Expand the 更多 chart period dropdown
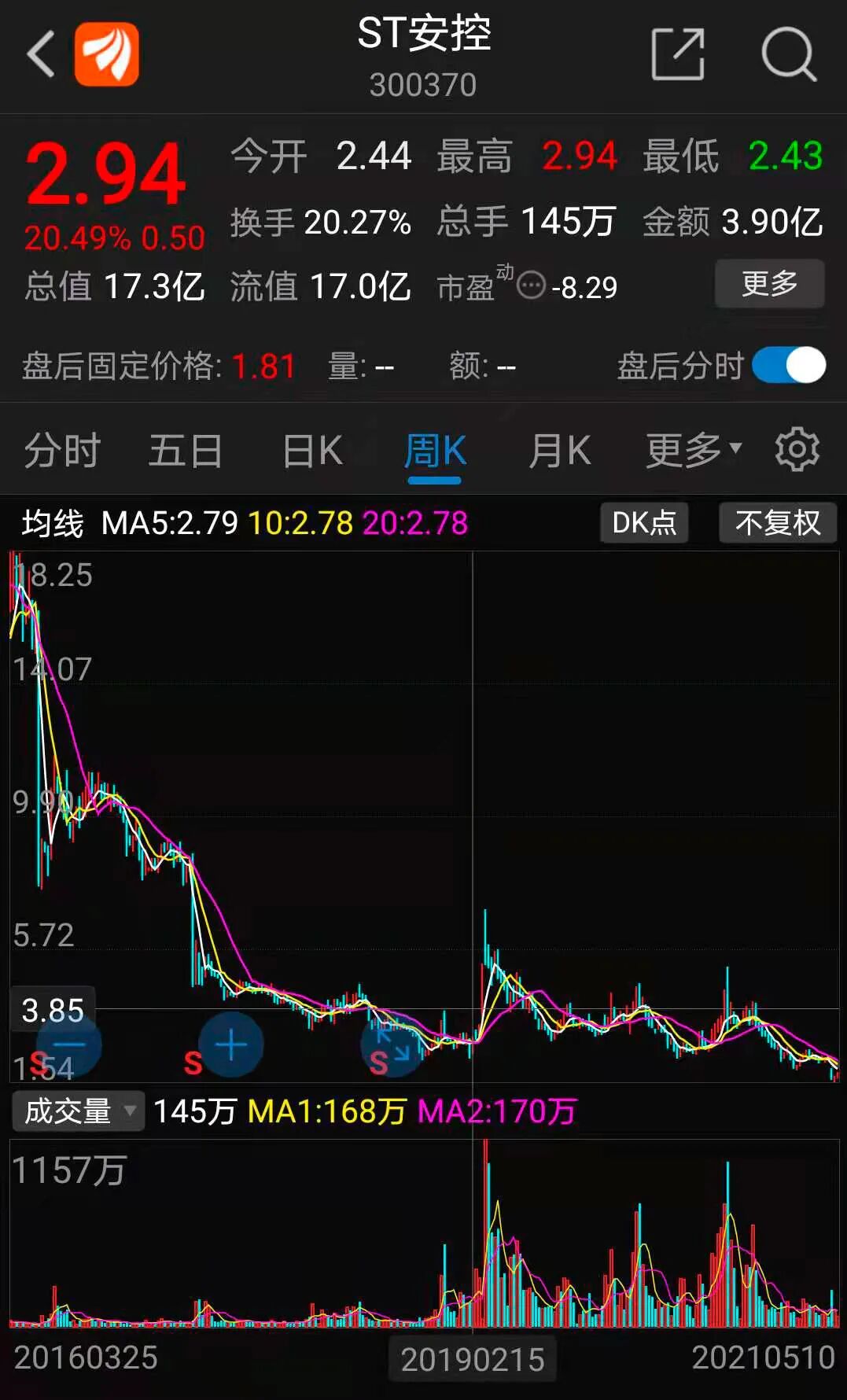 [x=693, y=450]
